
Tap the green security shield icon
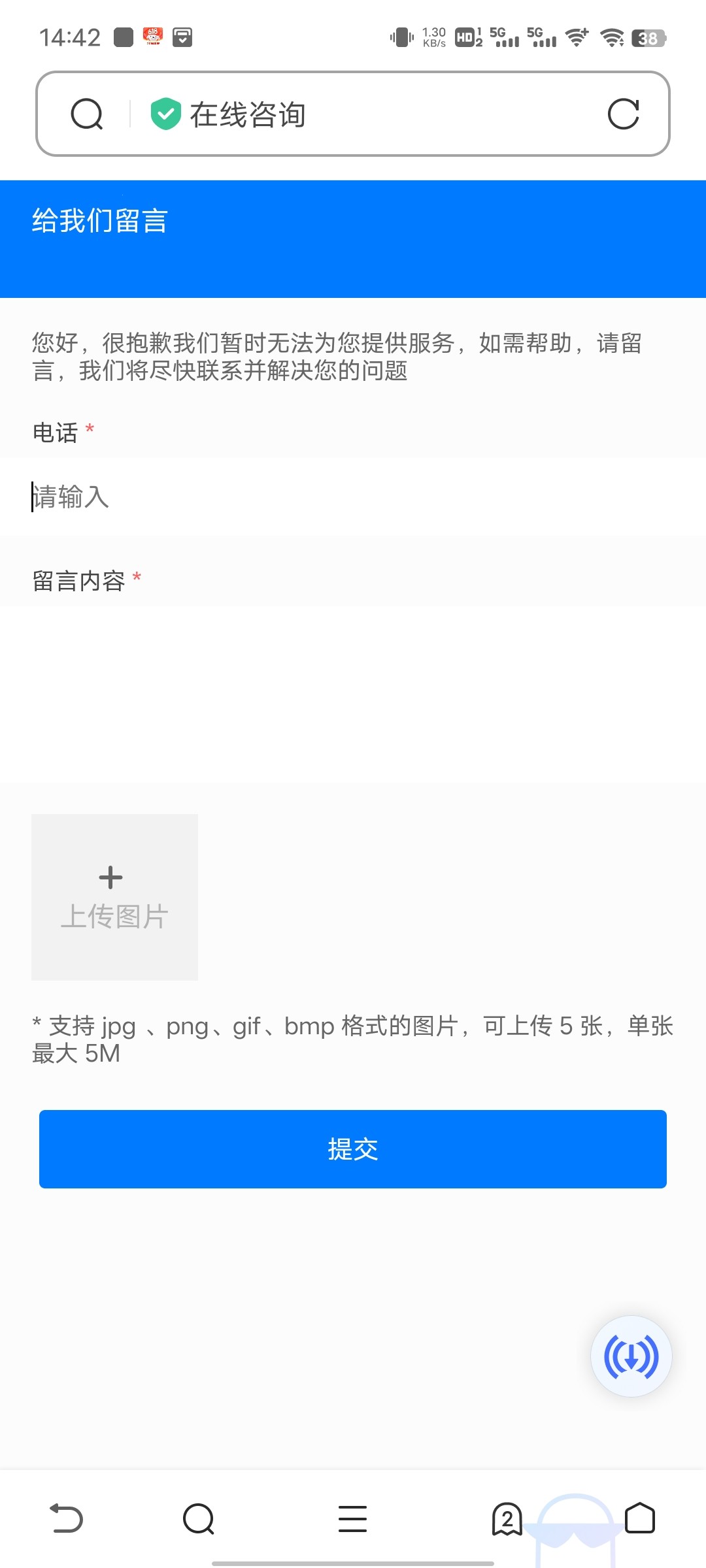(x=165, y=115)
